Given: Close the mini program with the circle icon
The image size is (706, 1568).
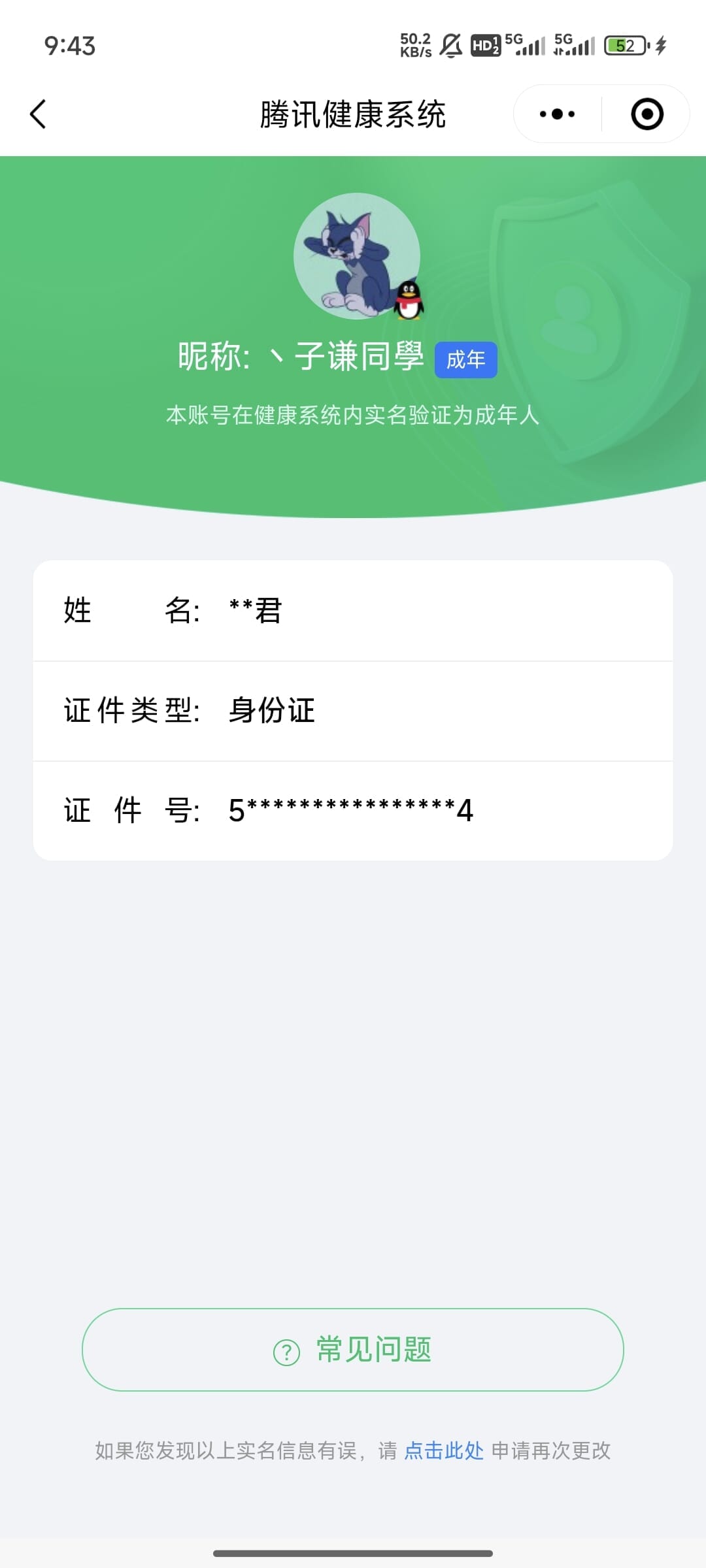Looking at the screenshot, I should 647,114.
